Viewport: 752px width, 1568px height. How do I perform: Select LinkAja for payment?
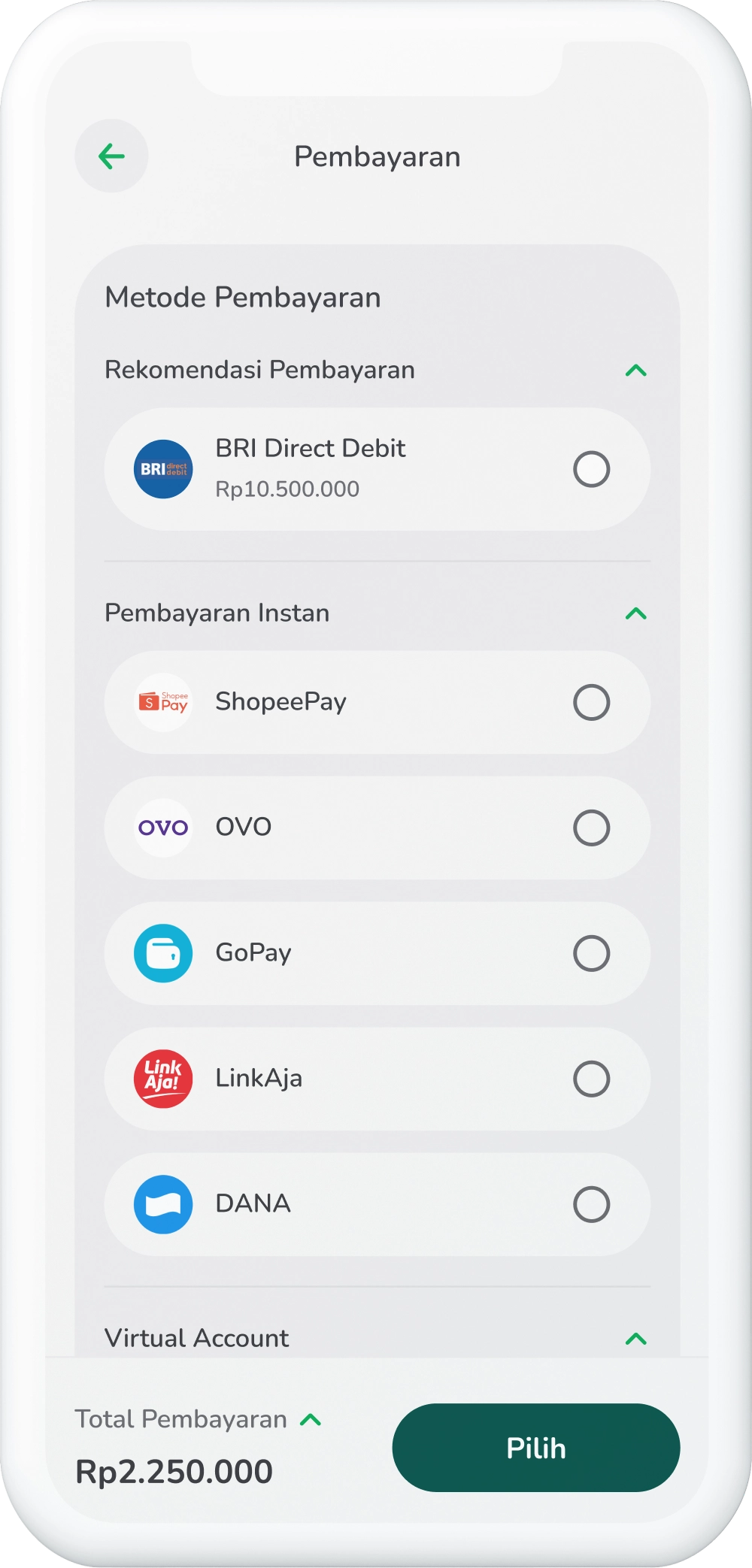[x=591, y=1079]
